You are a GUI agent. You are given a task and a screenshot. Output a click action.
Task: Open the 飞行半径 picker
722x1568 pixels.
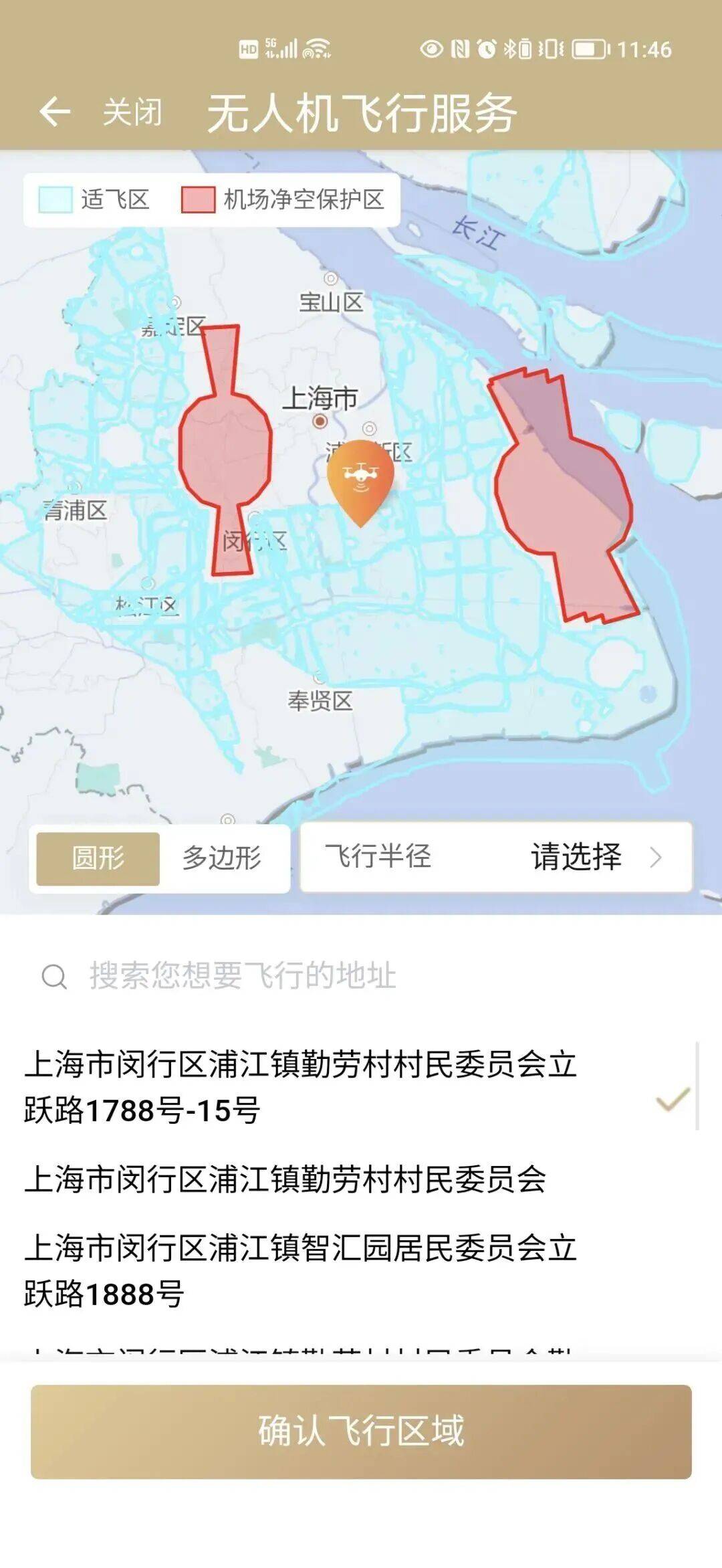click(495, 857)
